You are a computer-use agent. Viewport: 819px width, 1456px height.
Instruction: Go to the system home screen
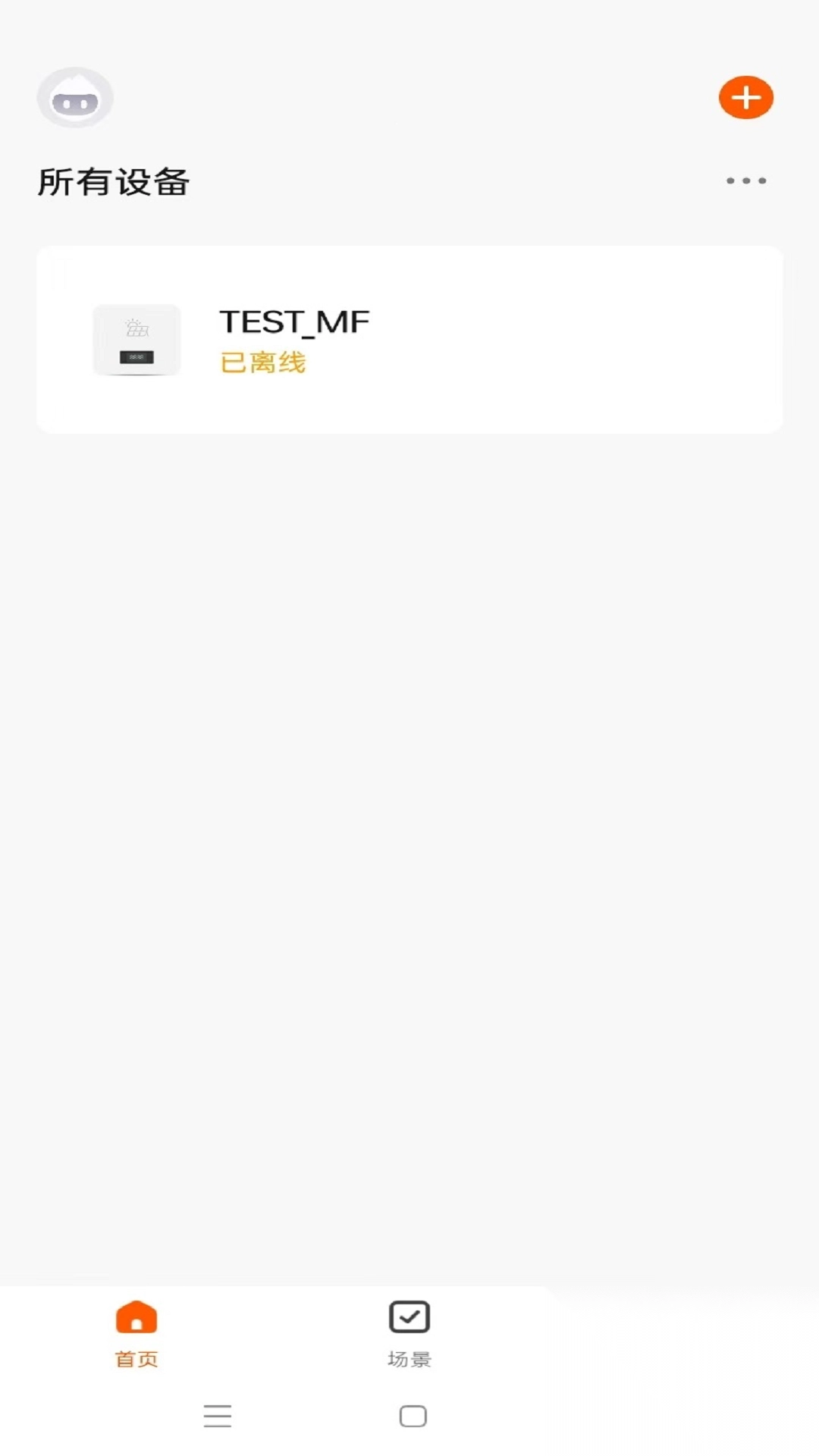point(413,1416)
